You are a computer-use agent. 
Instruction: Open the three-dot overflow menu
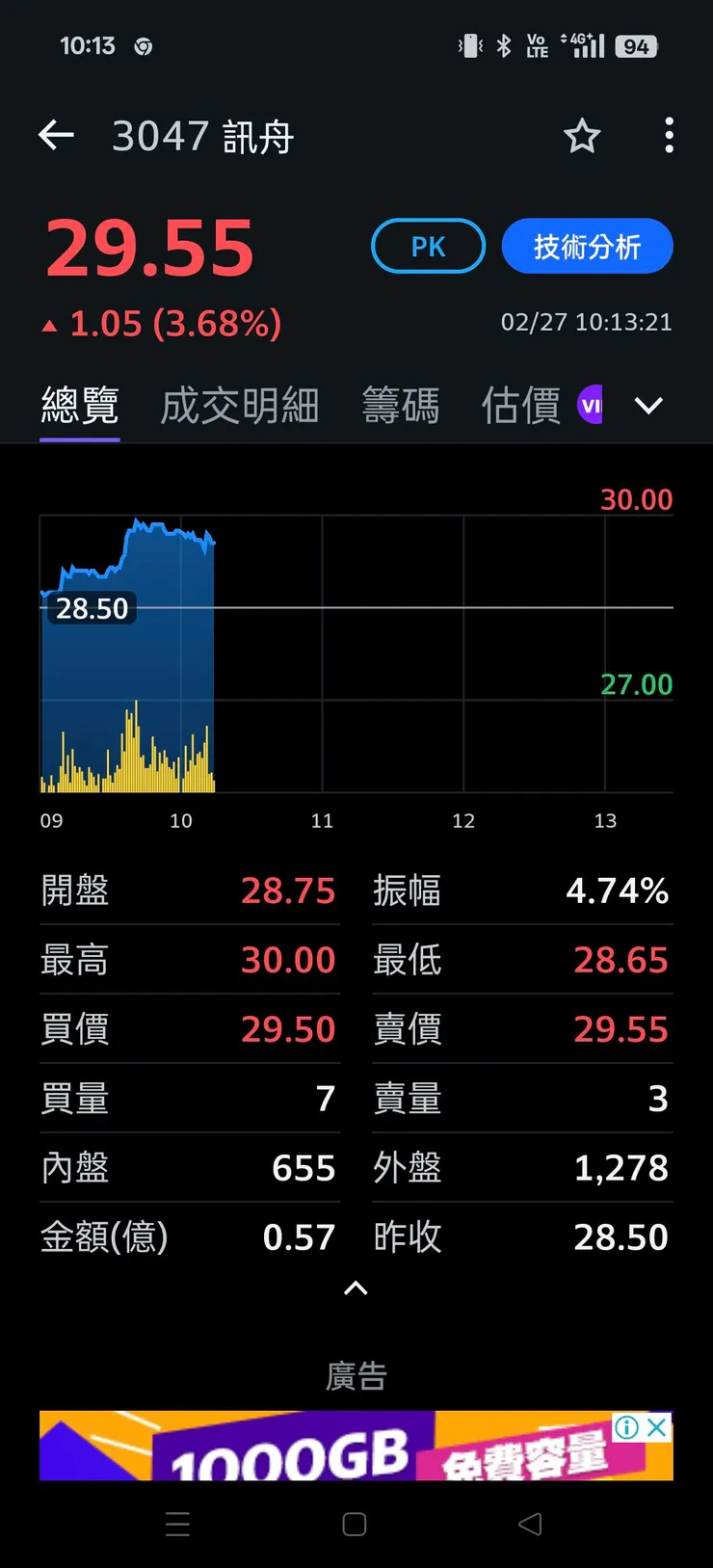tap(669, 135)
